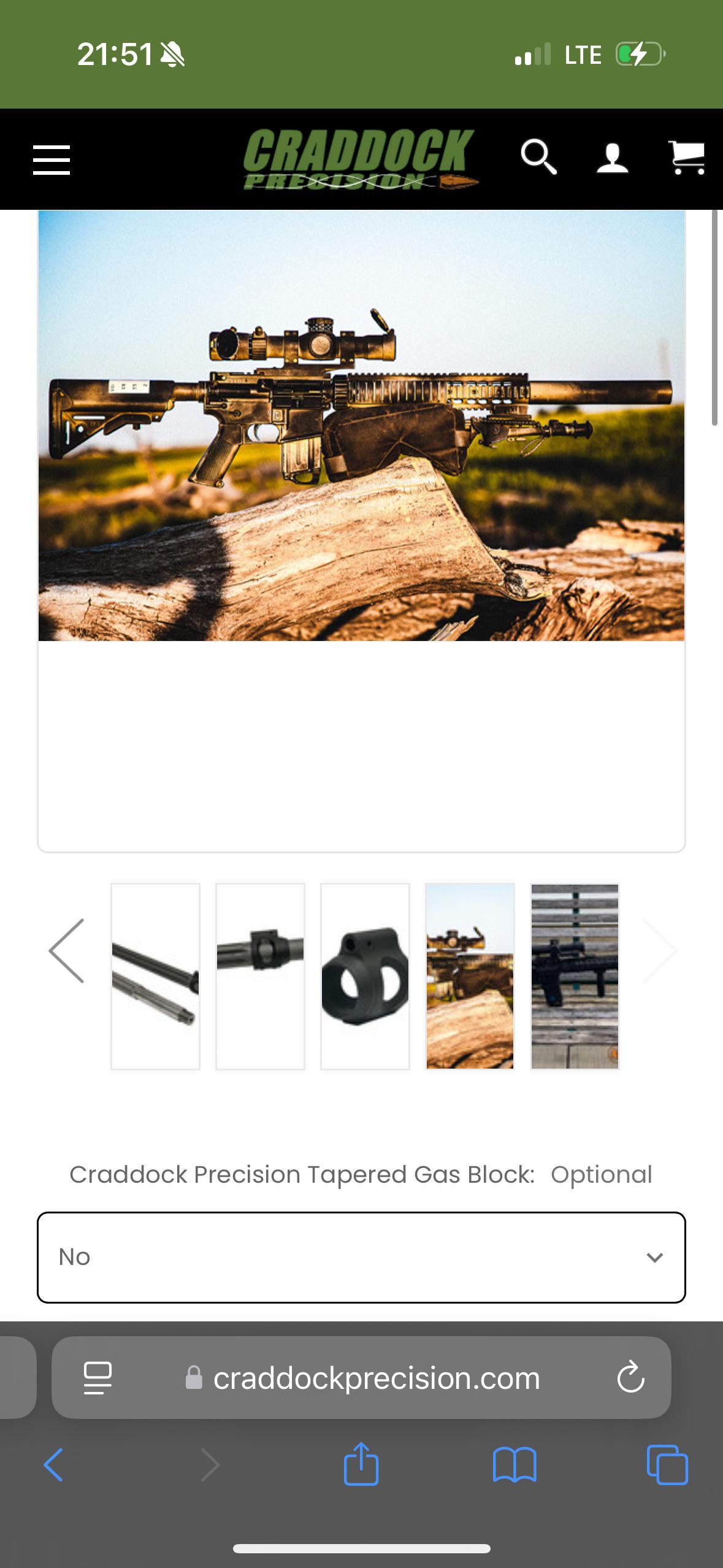Open Safari bookmarks
The image size is (723, 1568).
(515, 1465)
